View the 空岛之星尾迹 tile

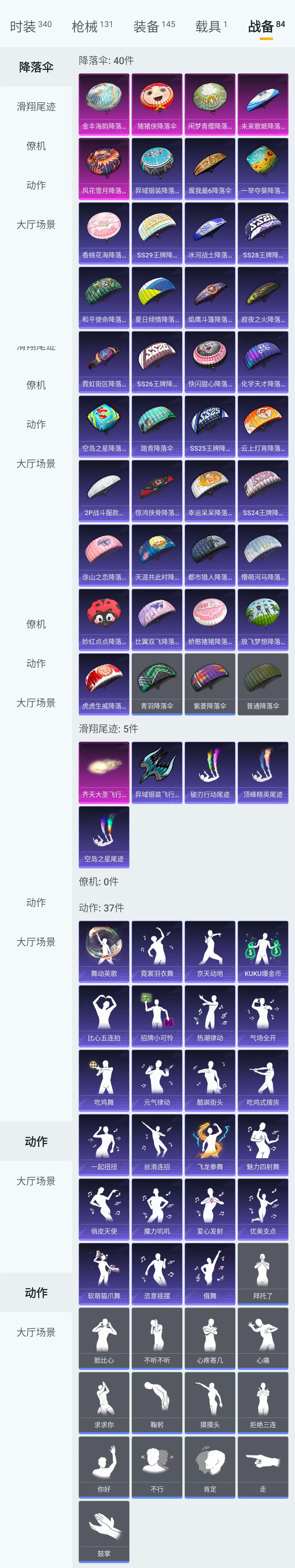coord(104,836)
